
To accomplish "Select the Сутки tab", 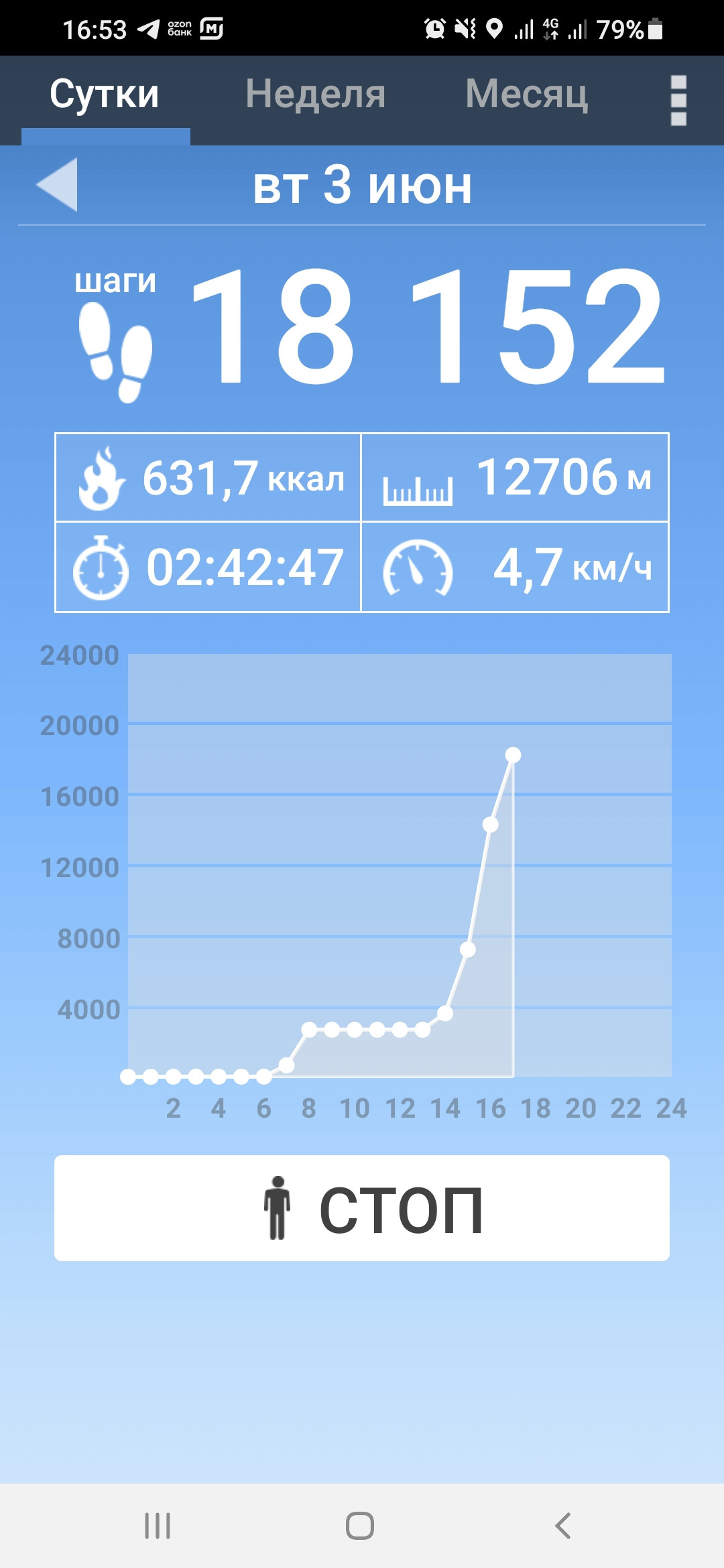I will tap(105, 94).
